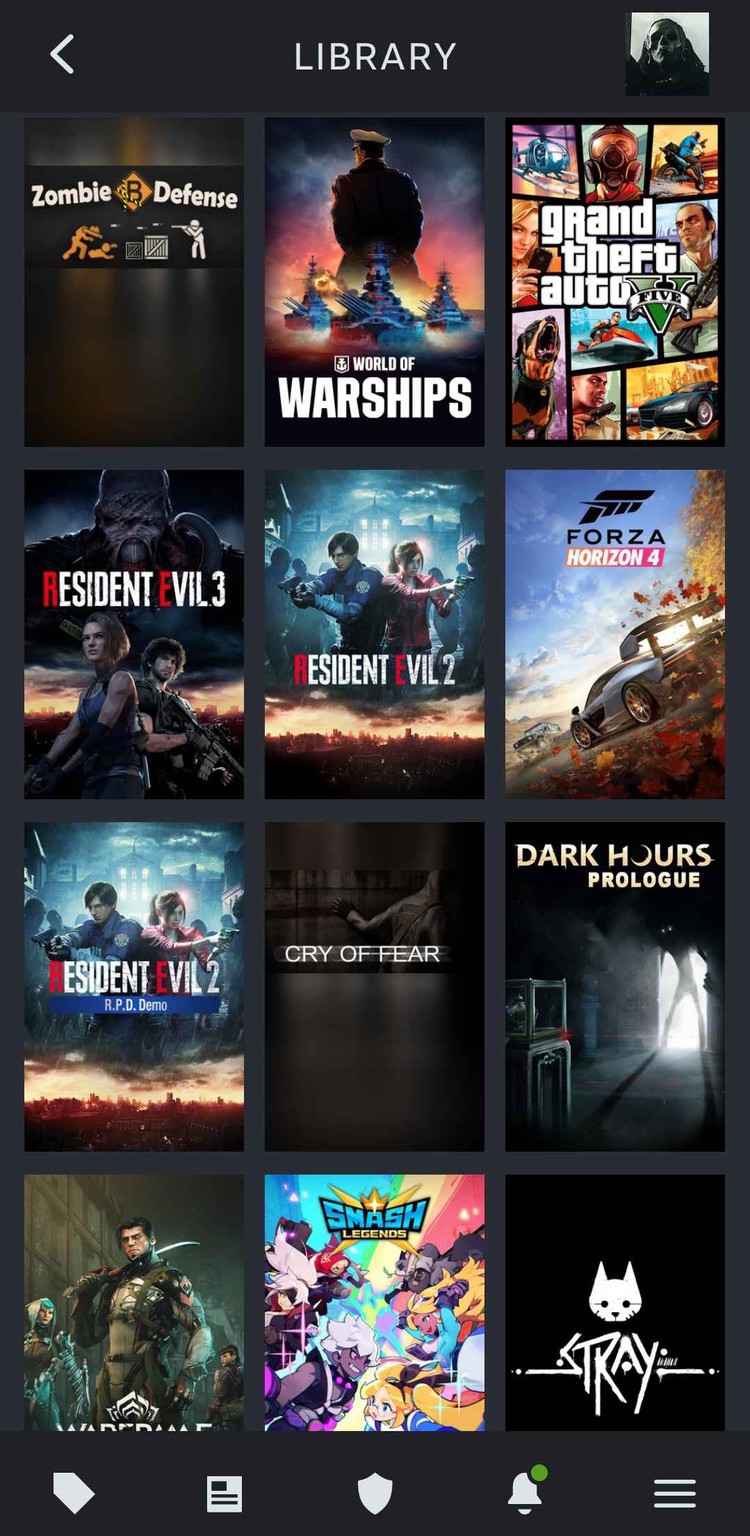Open Dark Hours Prologue tile
Image resolution: width=750 pixels, height=1536 pixels.
click(615, 986)
